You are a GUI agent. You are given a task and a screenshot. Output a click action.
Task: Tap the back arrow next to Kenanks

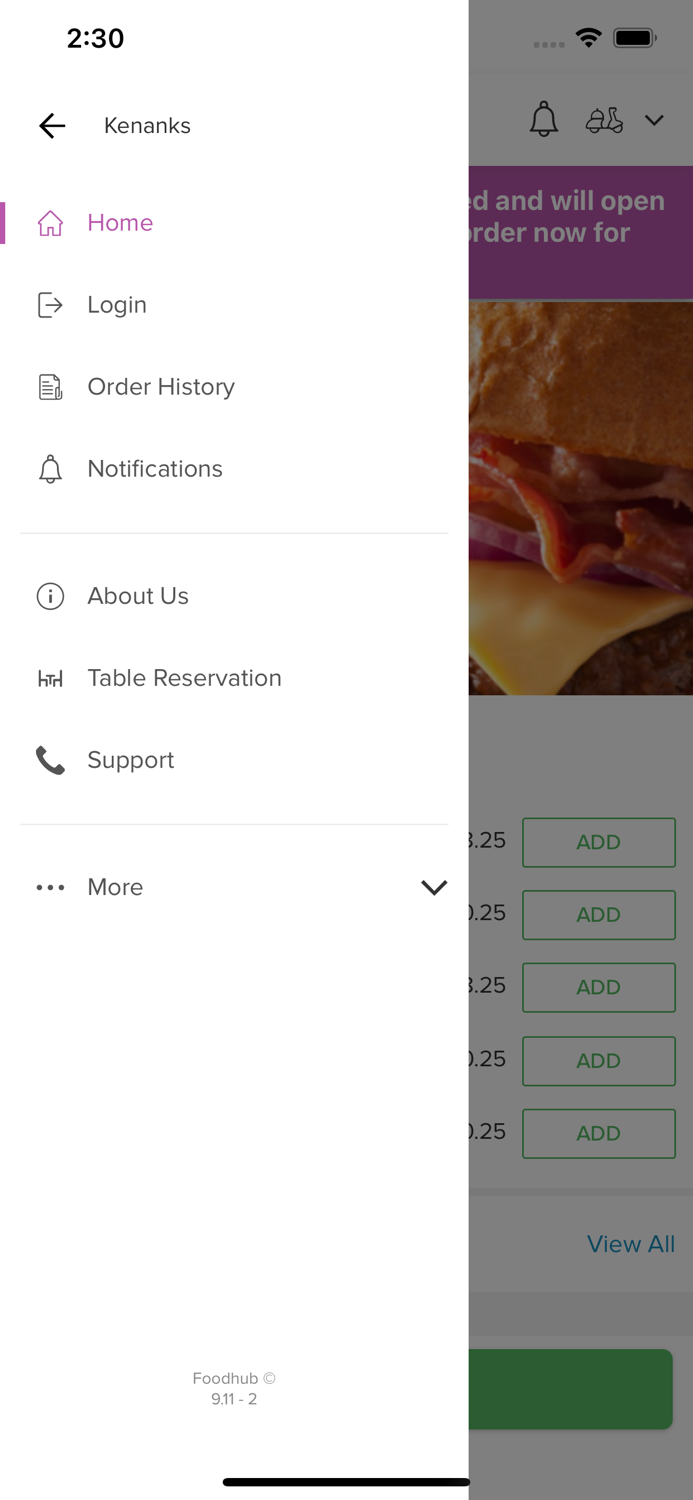52,125
